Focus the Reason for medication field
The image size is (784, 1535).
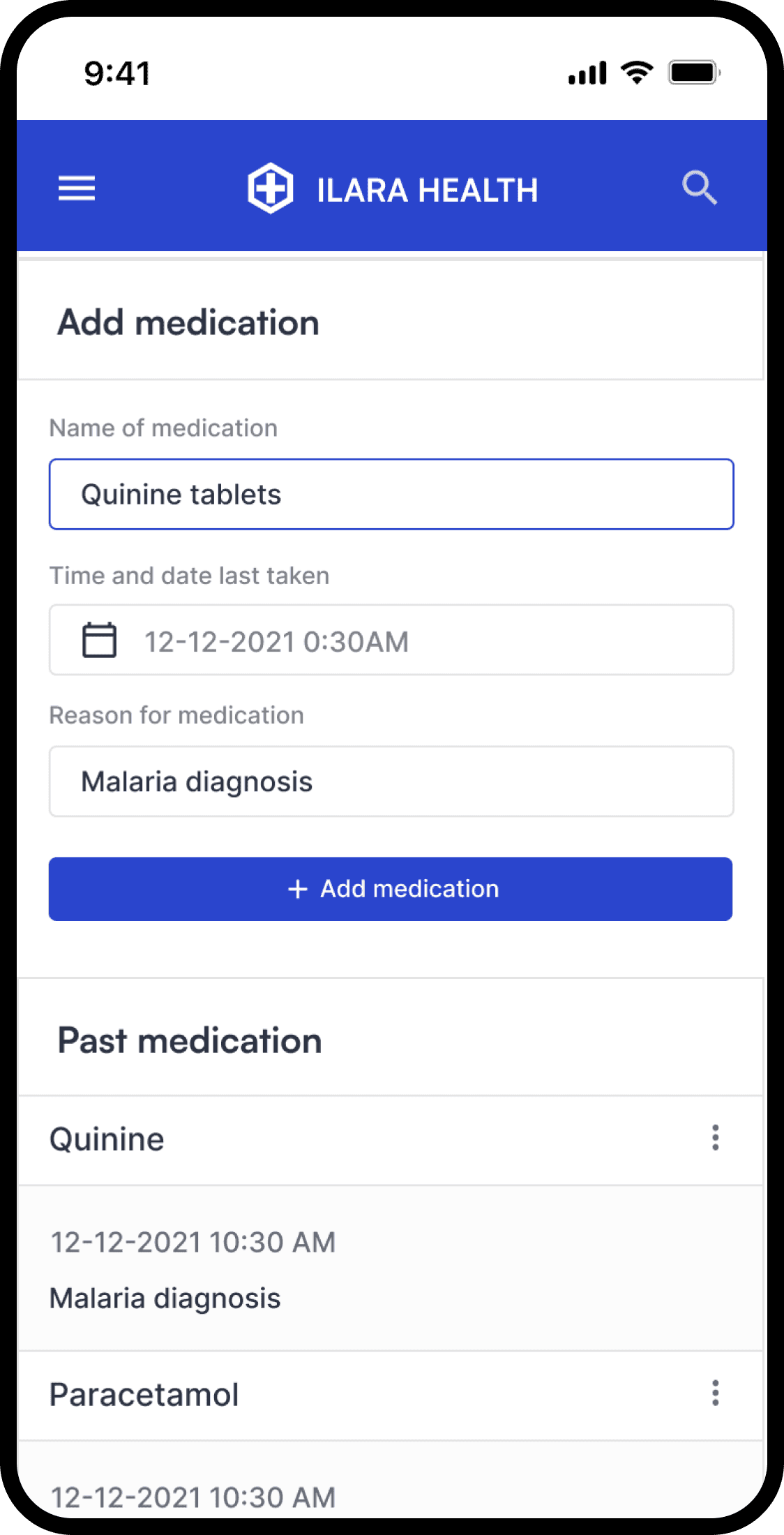[391, 781]
